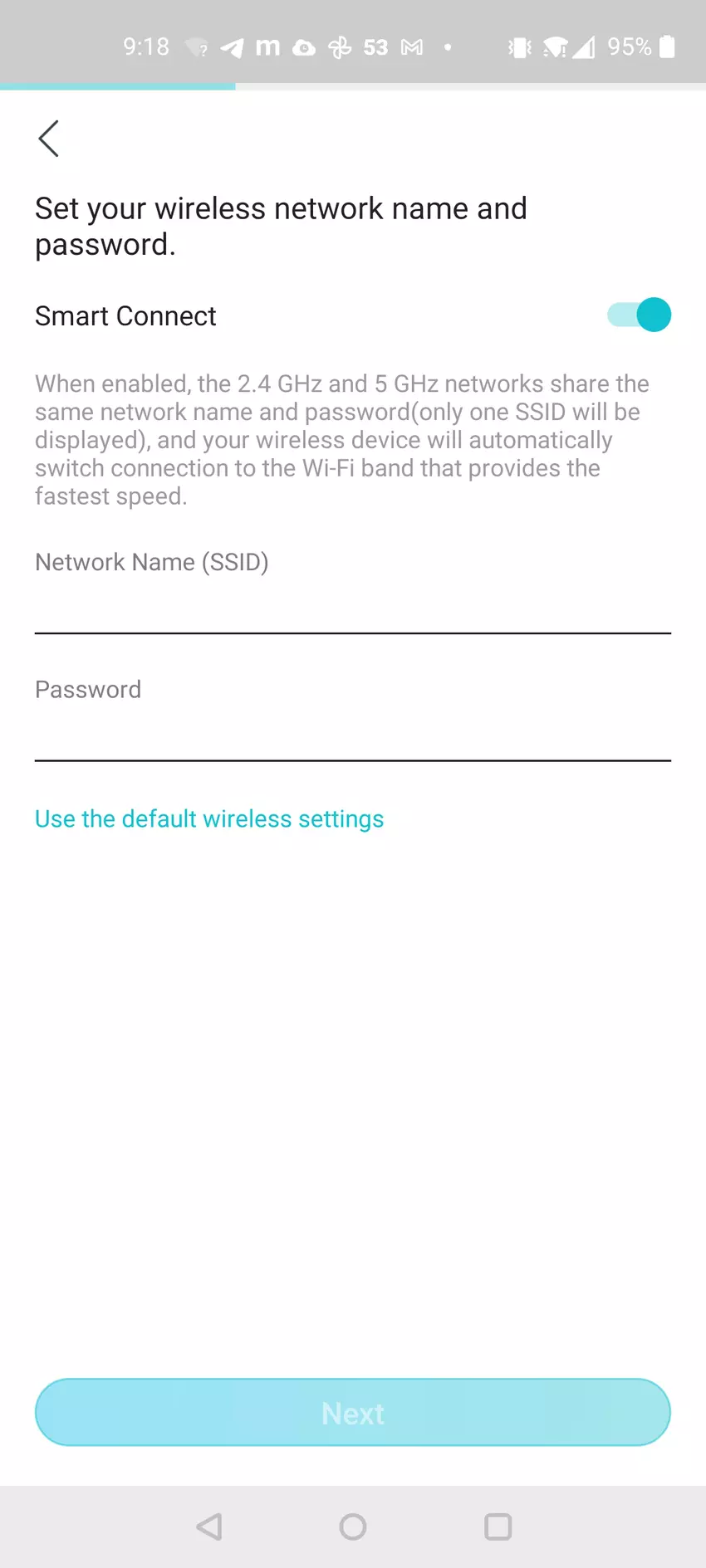Screen dimensions: 706x1568
Task: Go to the home screen
Action: pos(353,1526)
